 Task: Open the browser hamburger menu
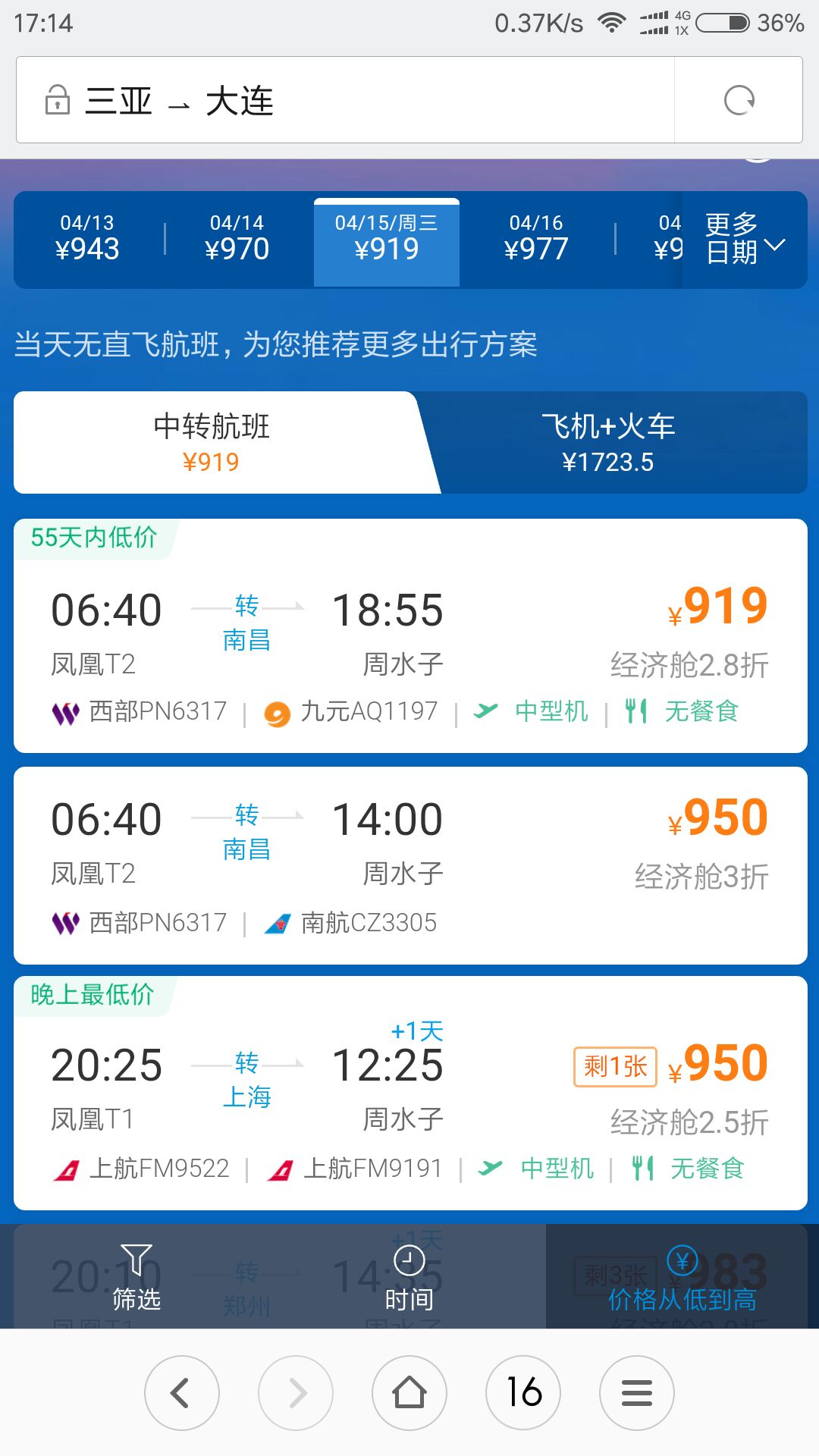click(636, 1393)
